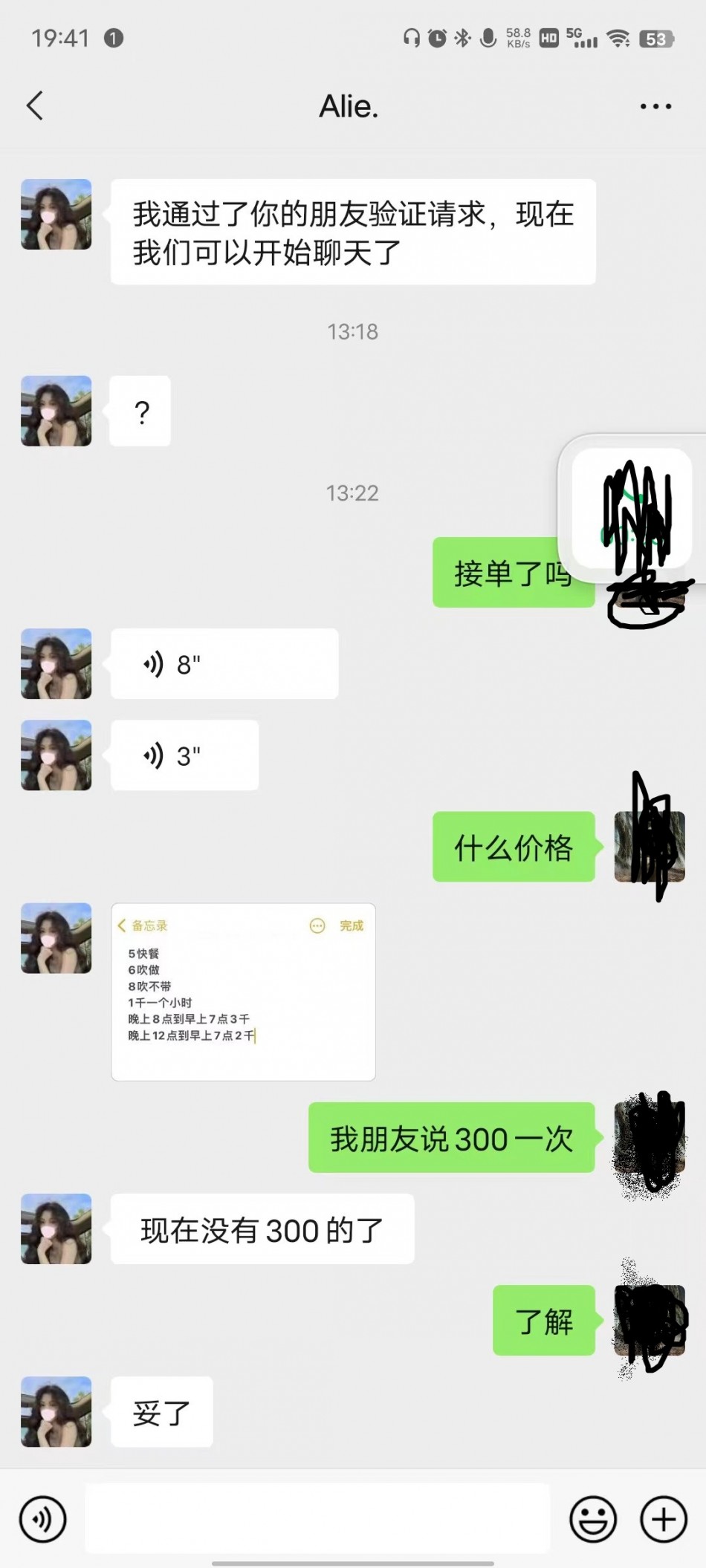Open the memo screenshot image
The width and height of the screenshot is (706, 1568).
[243, 991]
